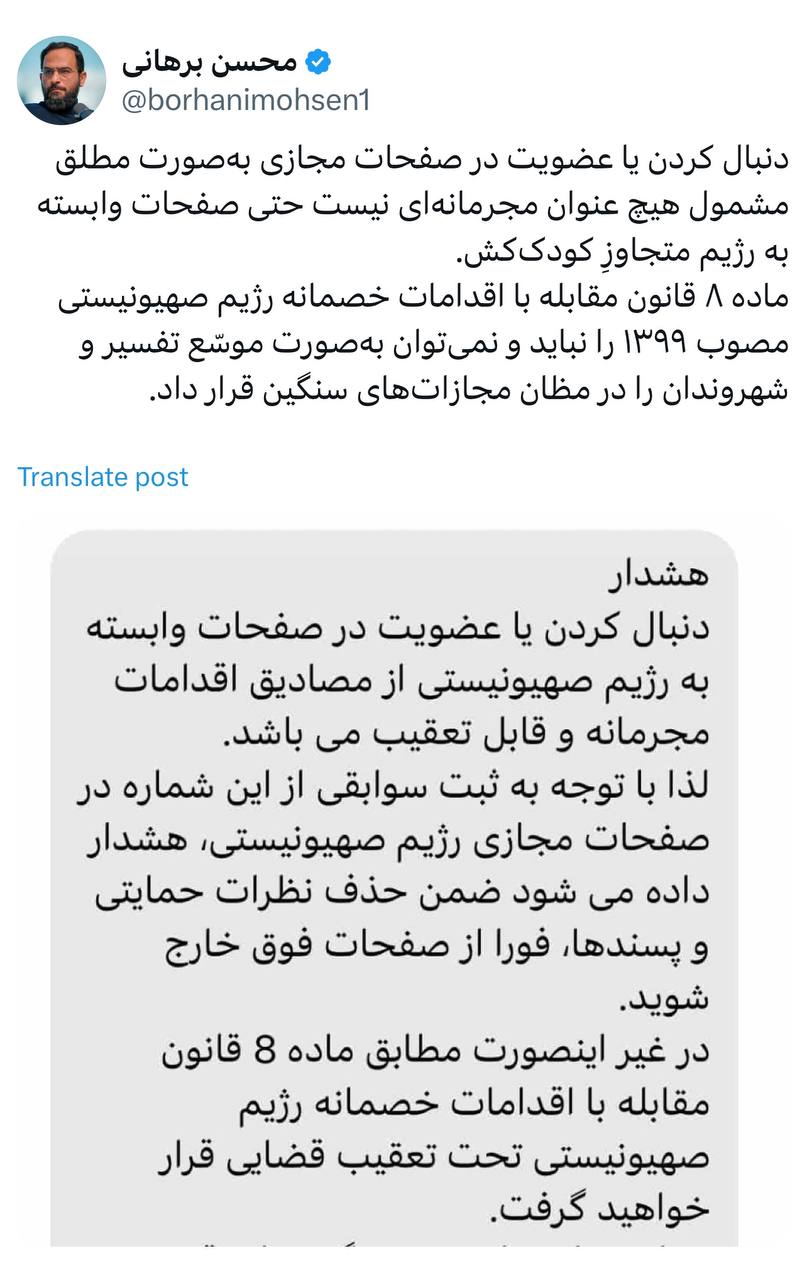The width and height of the screenshot is (807, 1280).
Task: Tap the @borhanimohsen1 handle
Action: tap(246, 100)
